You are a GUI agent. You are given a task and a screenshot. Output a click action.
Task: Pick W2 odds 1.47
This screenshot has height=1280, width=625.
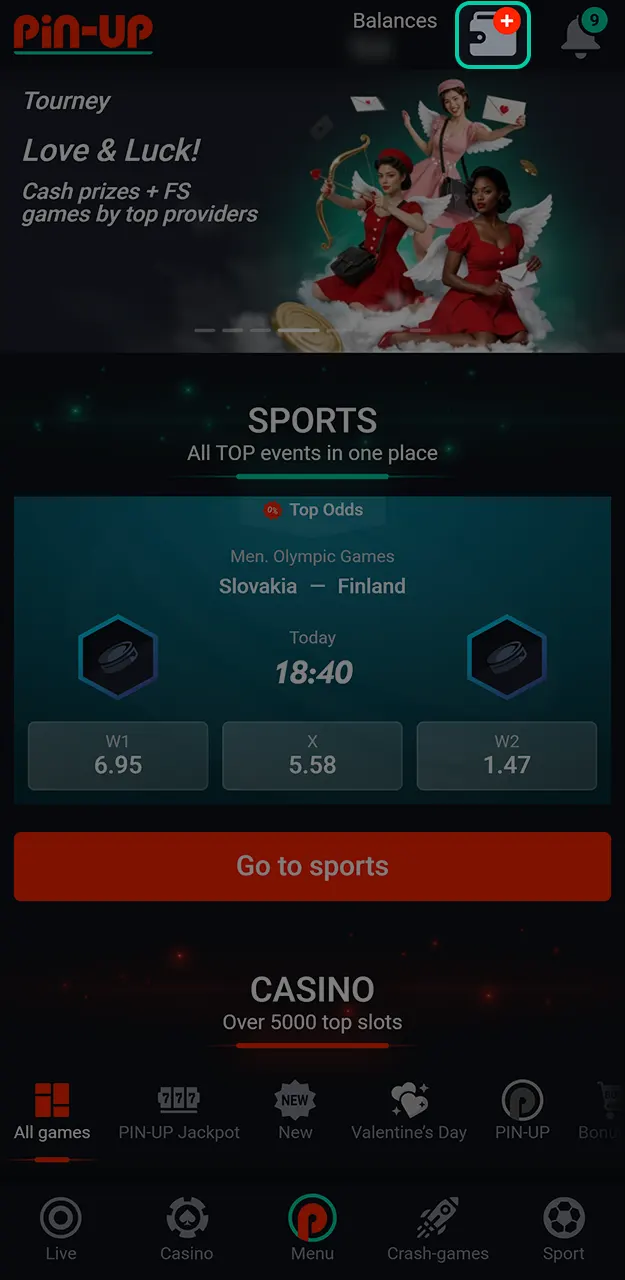[506, 756]
